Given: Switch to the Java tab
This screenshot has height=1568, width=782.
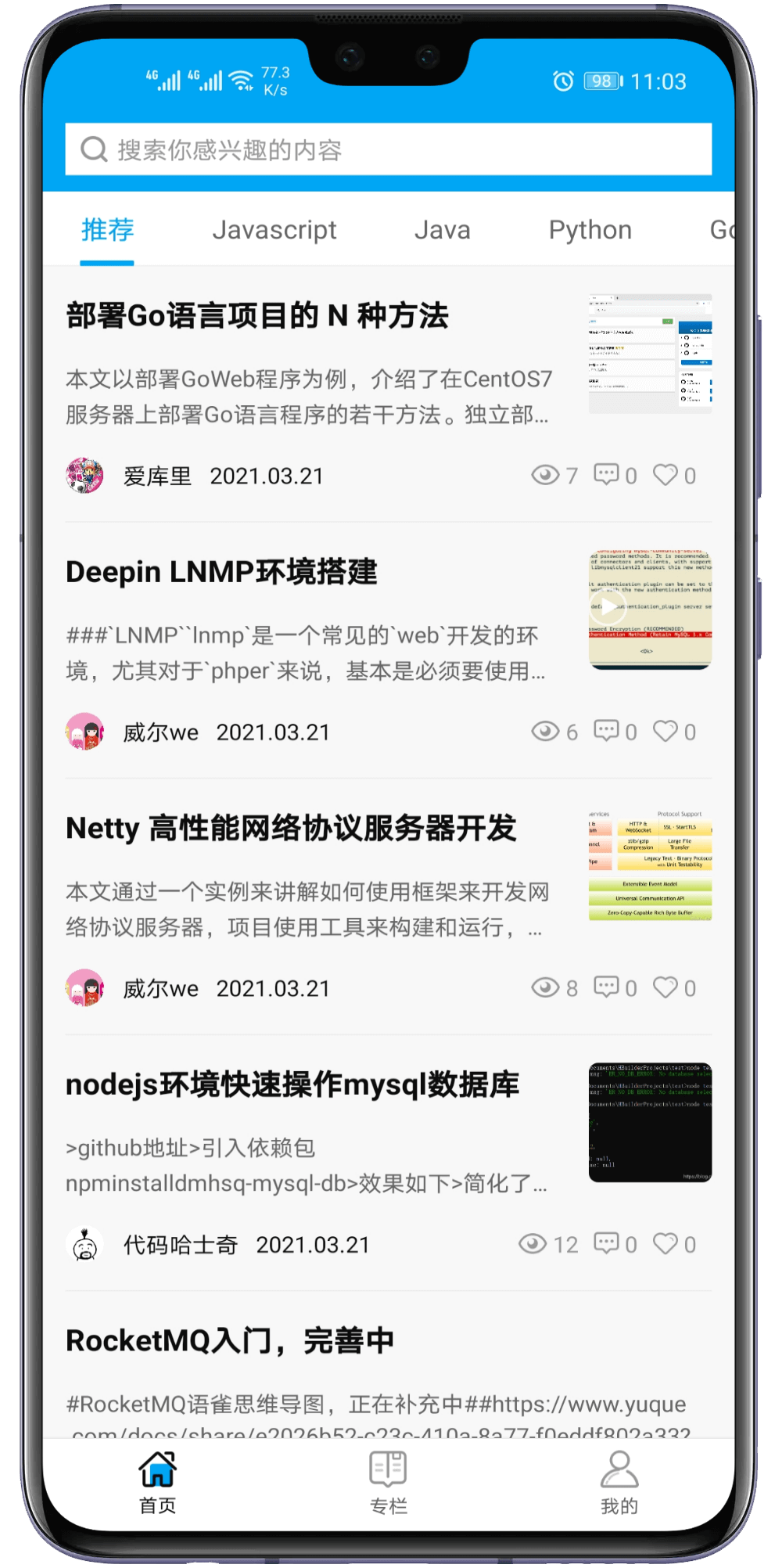Looking at the screenshot, I should click(442, 230).
